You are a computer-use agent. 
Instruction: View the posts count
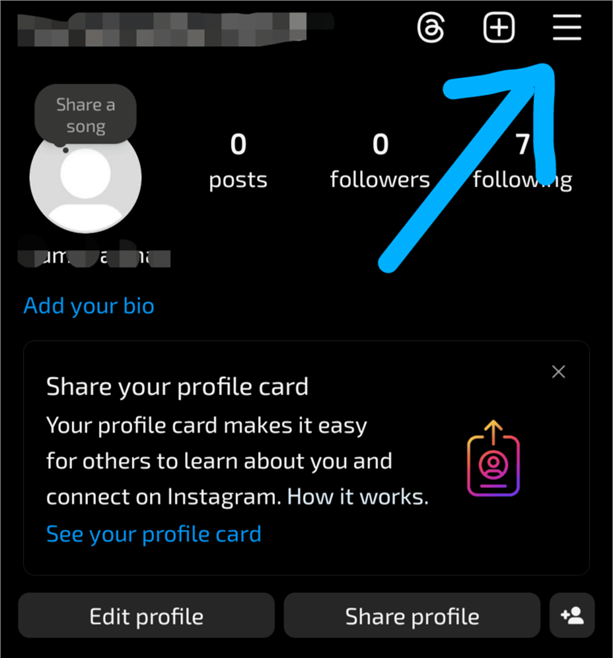(x=238, y=162)
